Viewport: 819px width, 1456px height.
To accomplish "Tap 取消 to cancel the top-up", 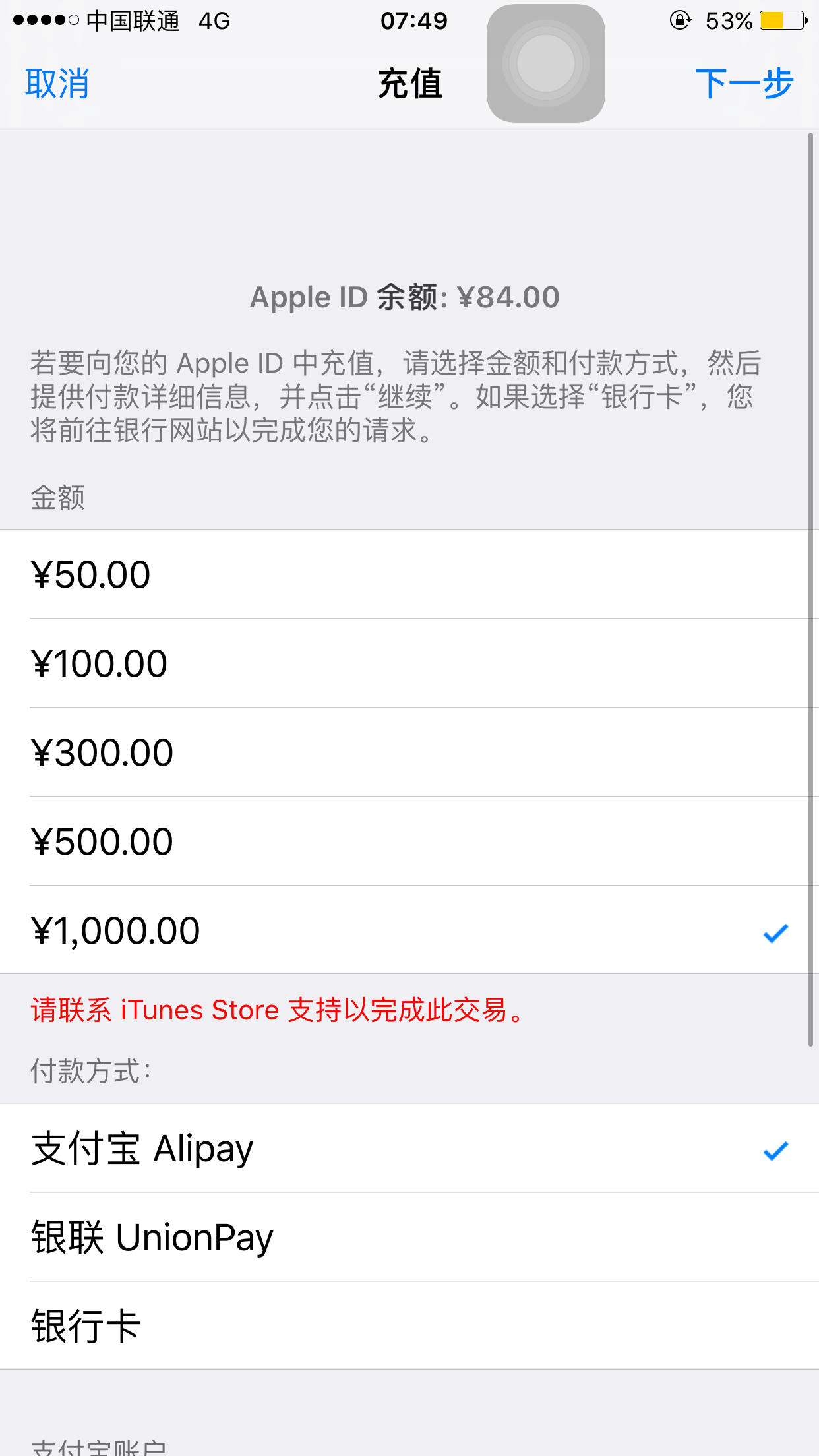I will click(57, 84).
